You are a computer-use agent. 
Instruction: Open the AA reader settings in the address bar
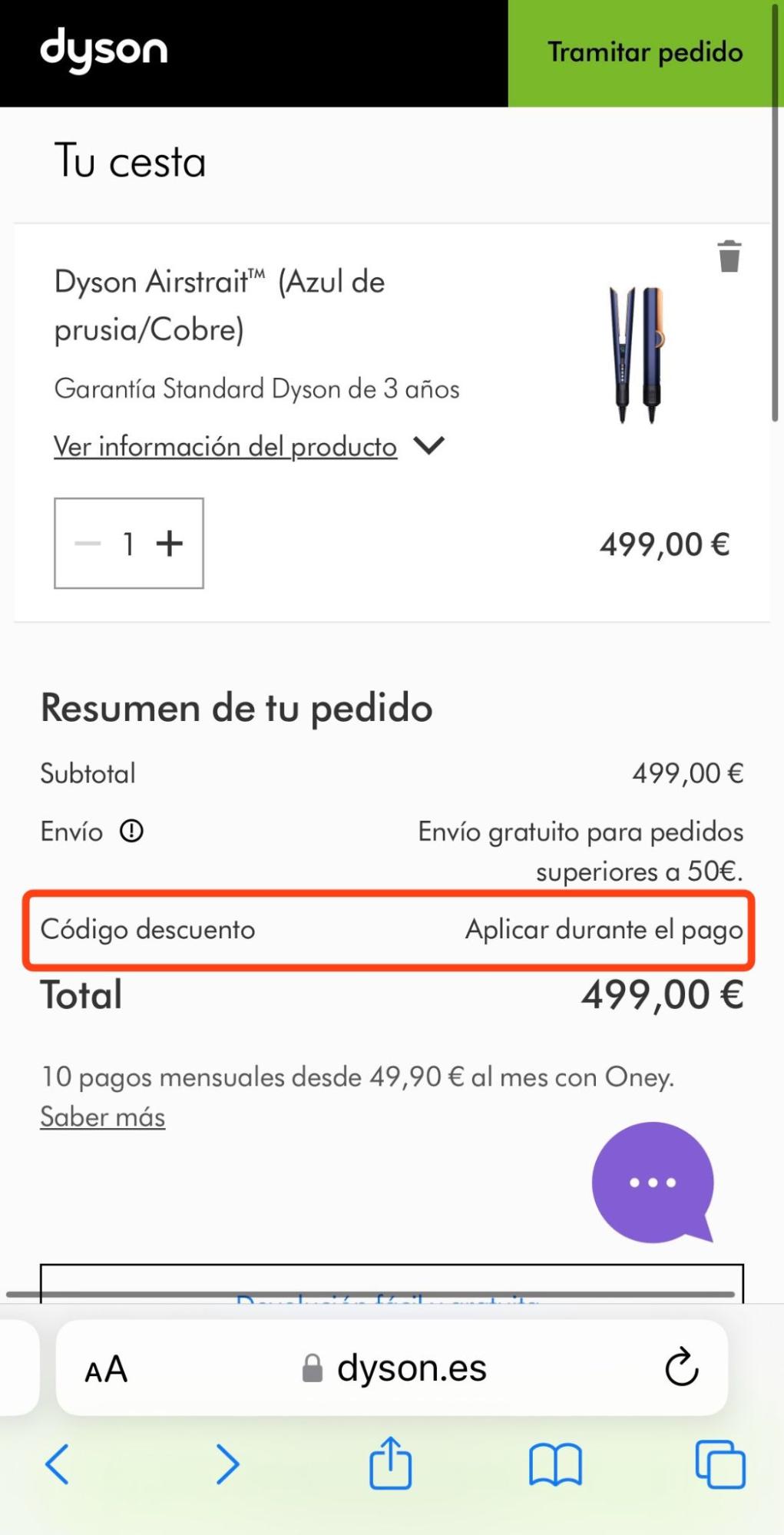(x=106, y=1368)
